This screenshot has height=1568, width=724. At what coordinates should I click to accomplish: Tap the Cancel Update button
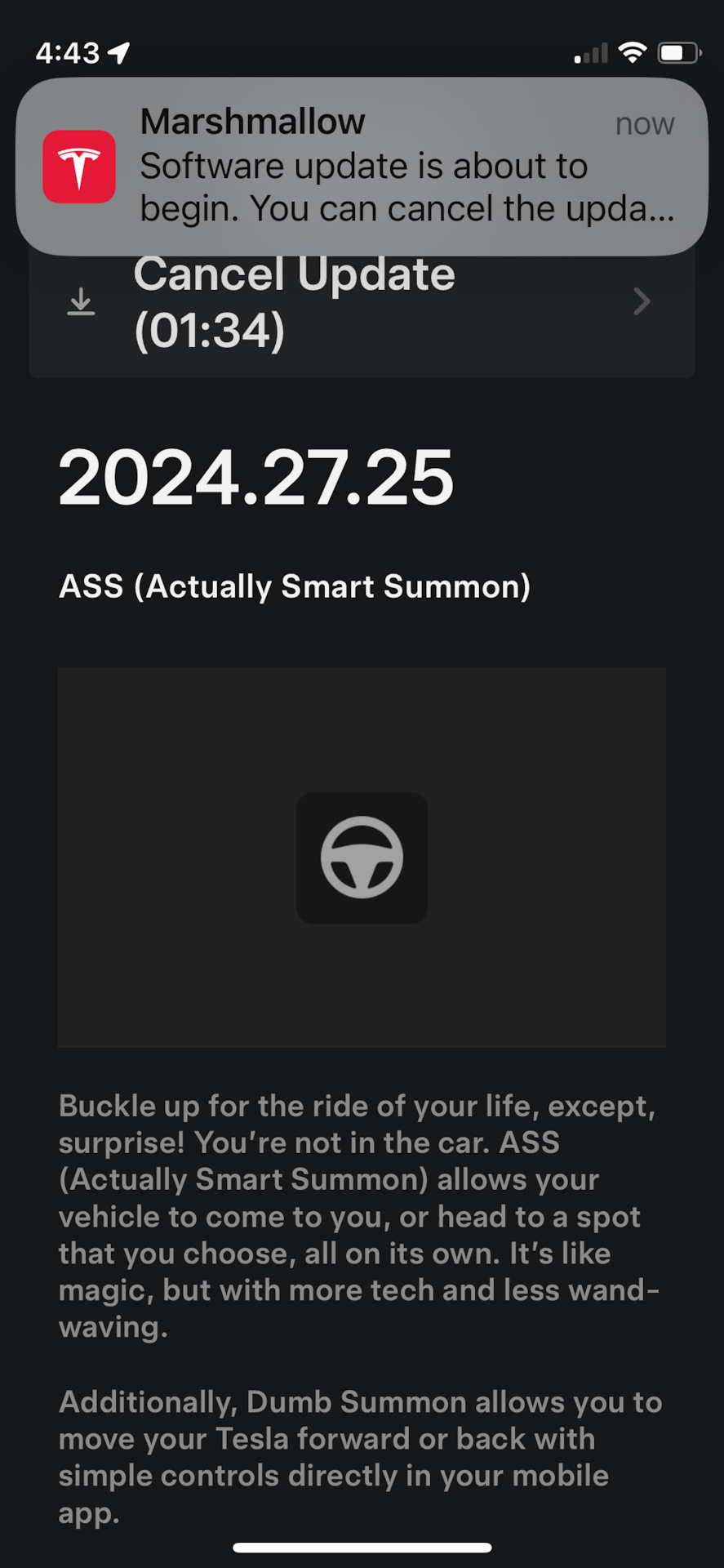[x=294, y=274]
